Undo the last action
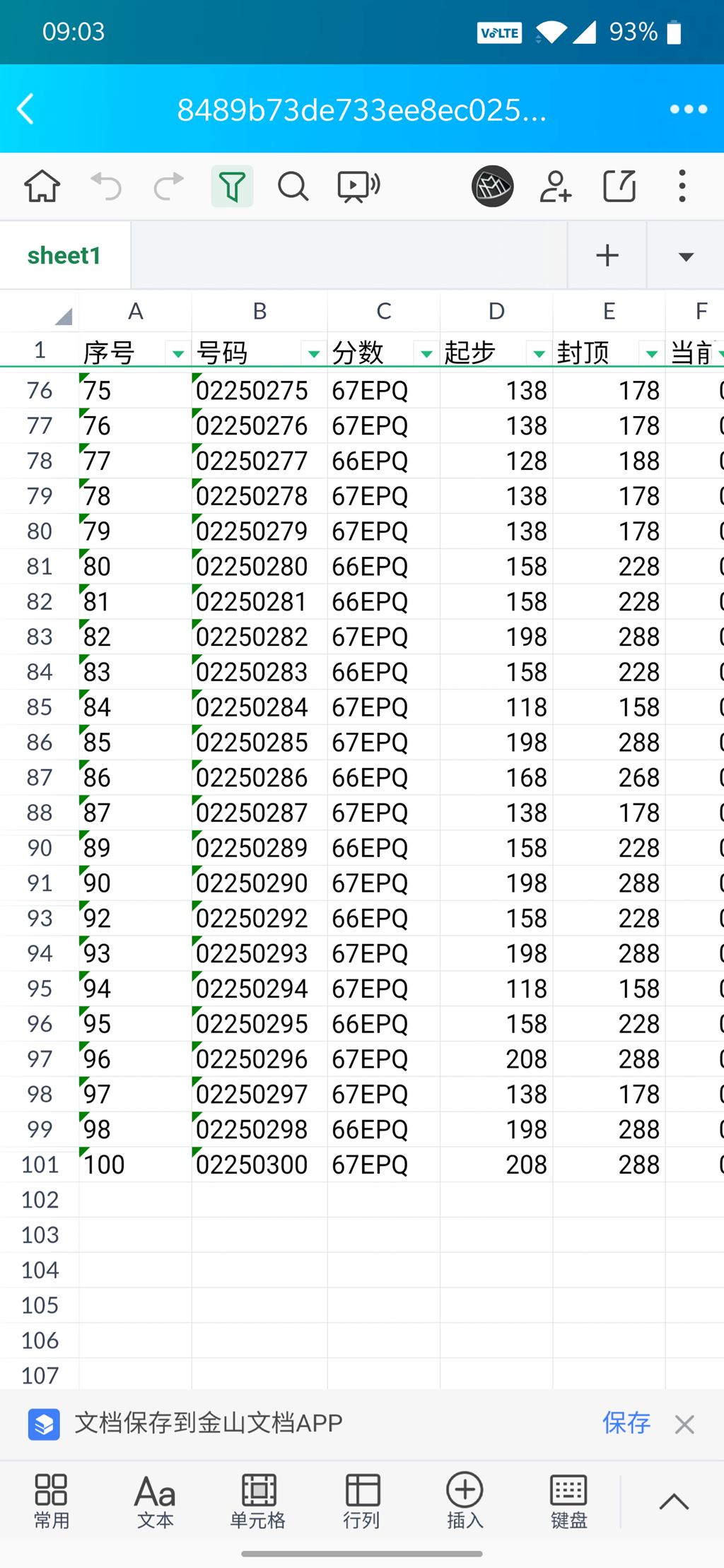This screenshot has height=1568, width=724. click(107, 187)
